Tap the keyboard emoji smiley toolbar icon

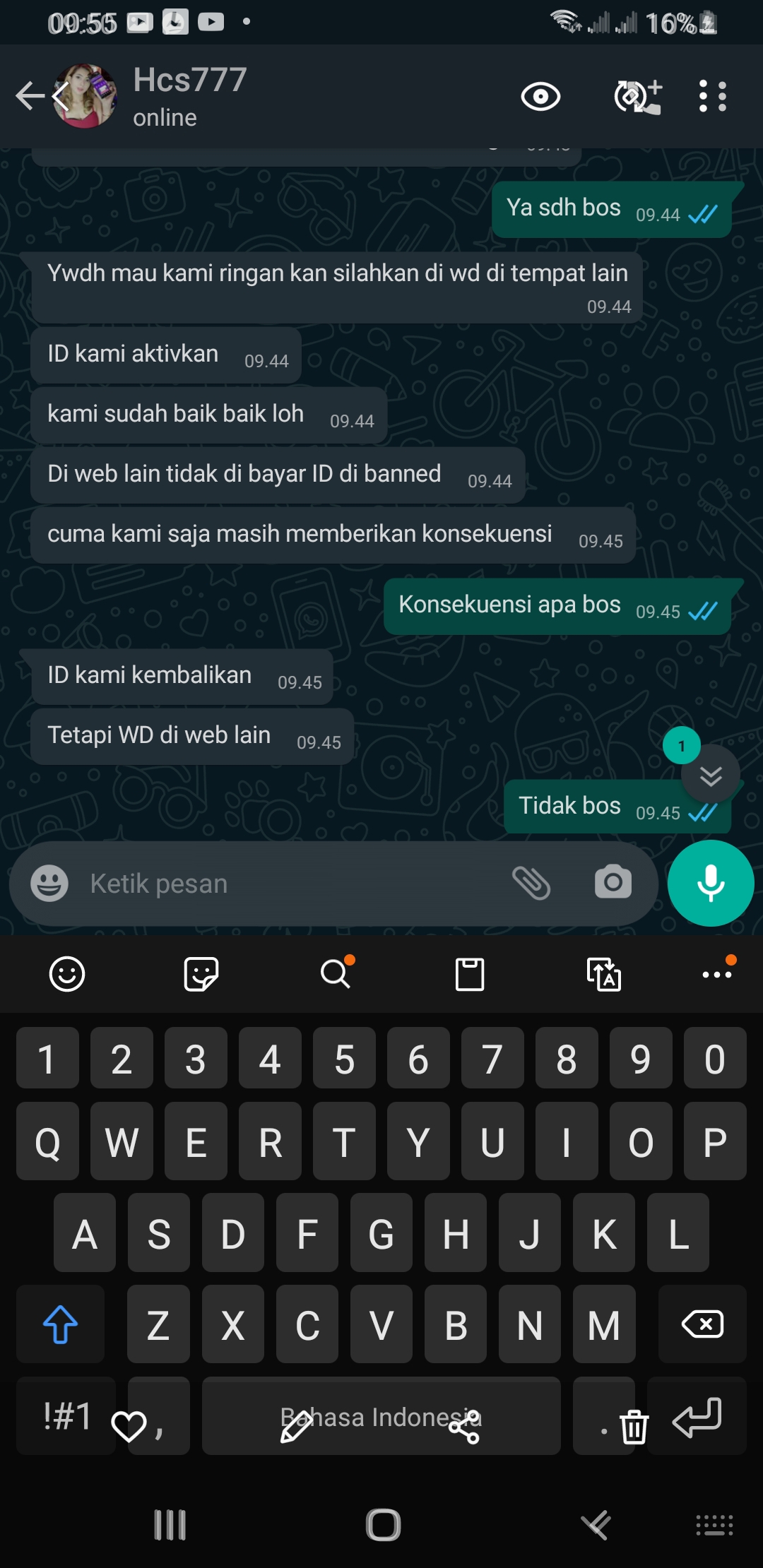(x=67, y=975)
